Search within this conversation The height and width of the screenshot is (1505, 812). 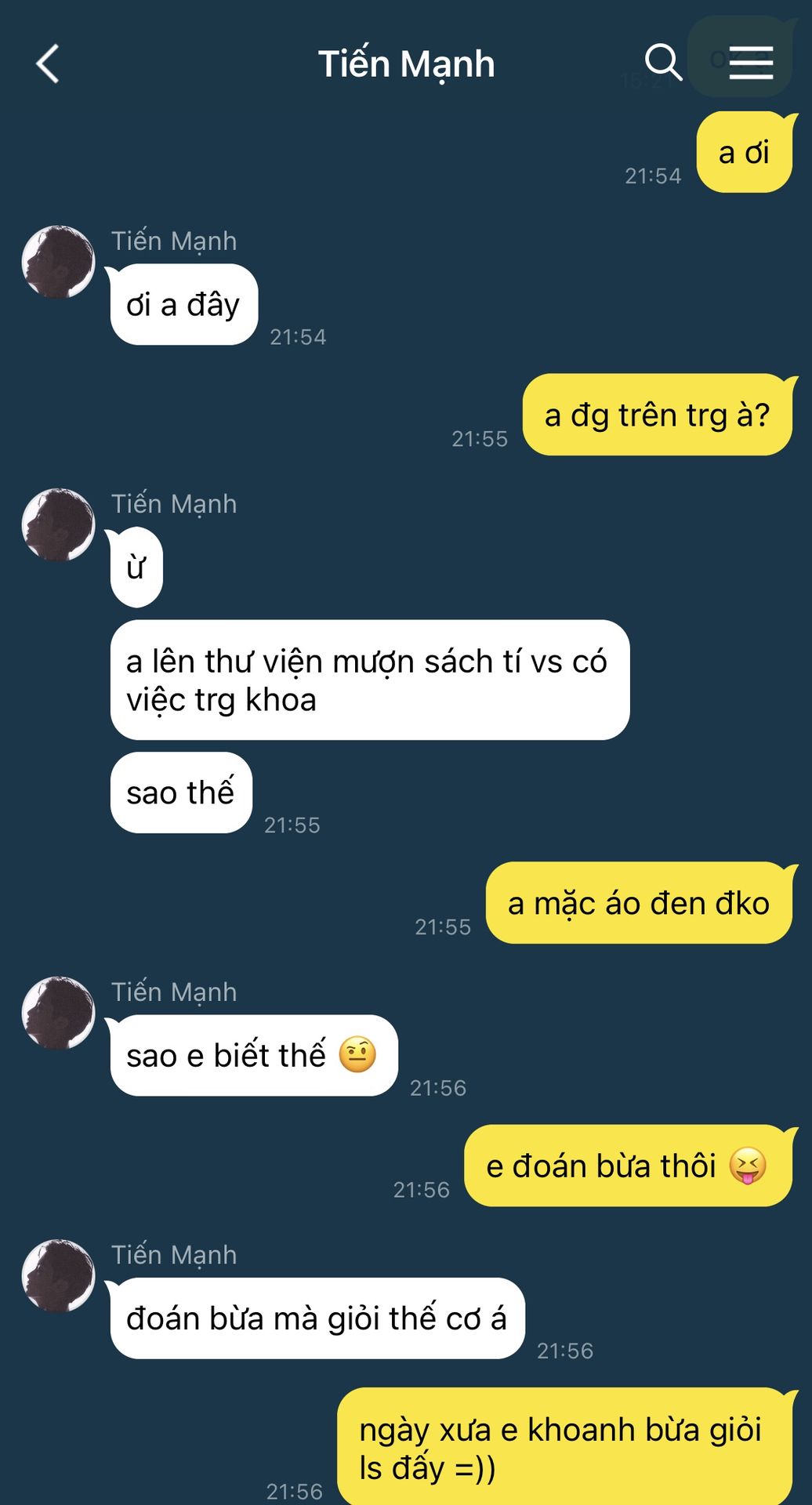coord(662,63)
